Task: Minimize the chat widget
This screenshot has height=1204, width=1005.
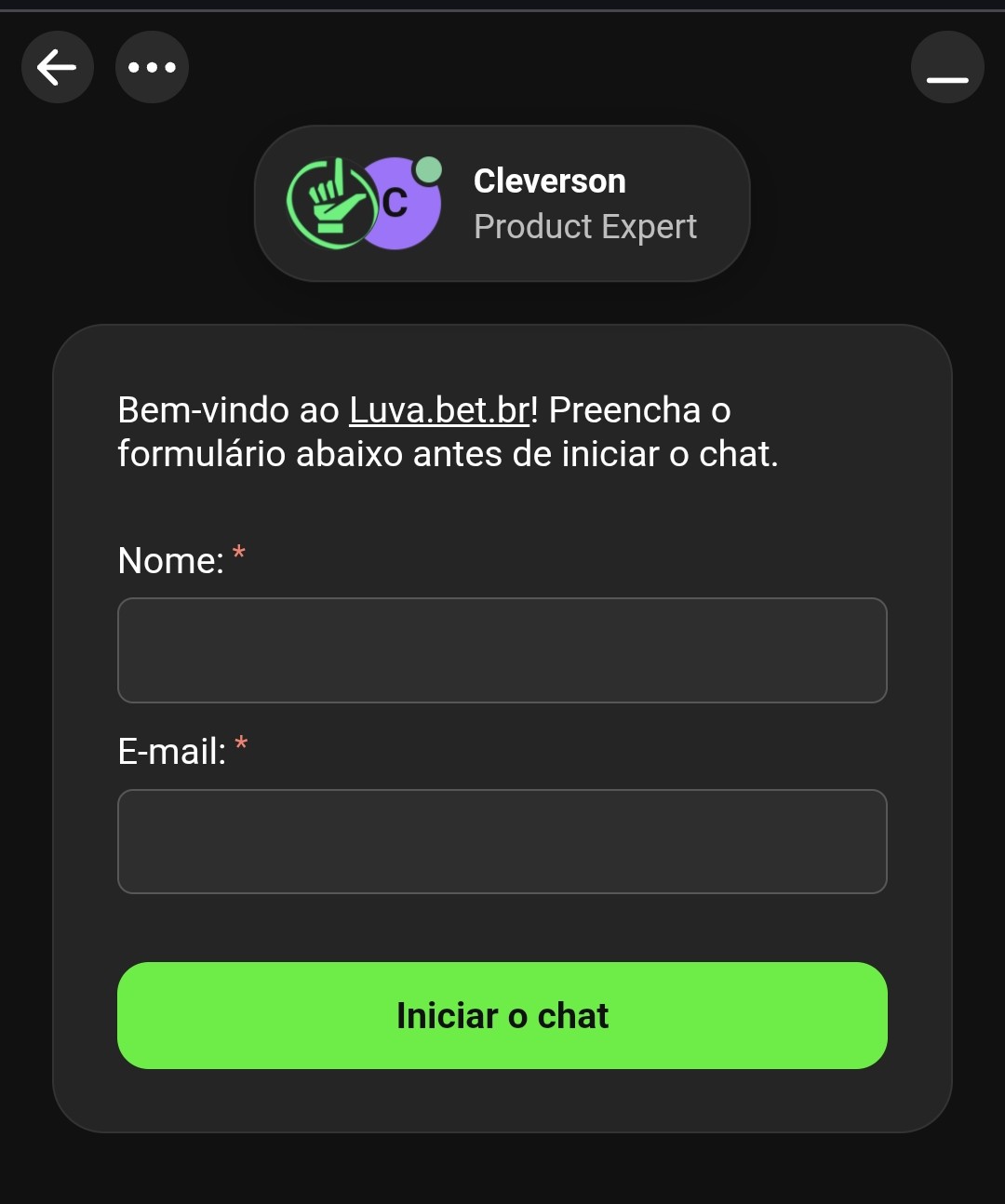Action: pos(947,67)
